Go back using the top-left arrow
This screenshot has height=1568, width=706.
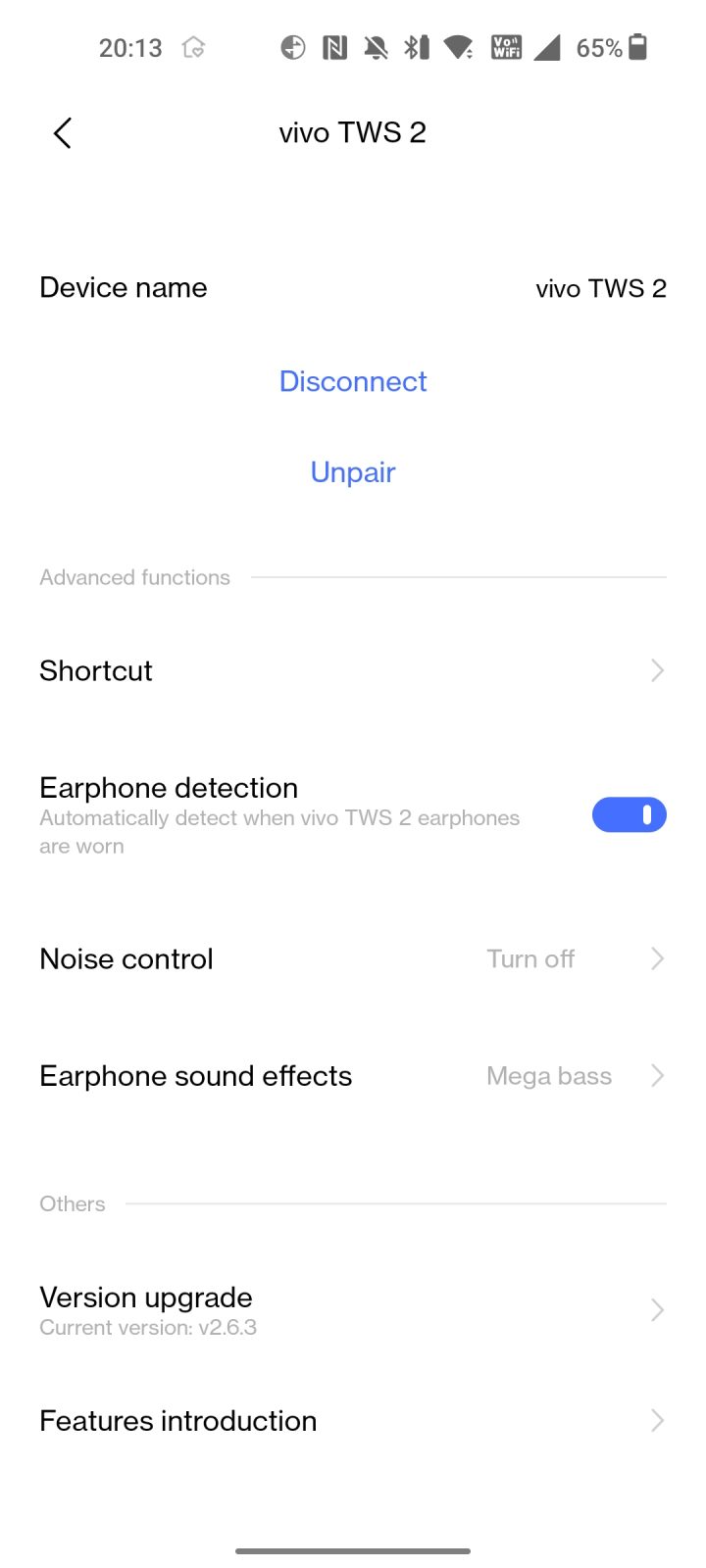pos(63,133)
